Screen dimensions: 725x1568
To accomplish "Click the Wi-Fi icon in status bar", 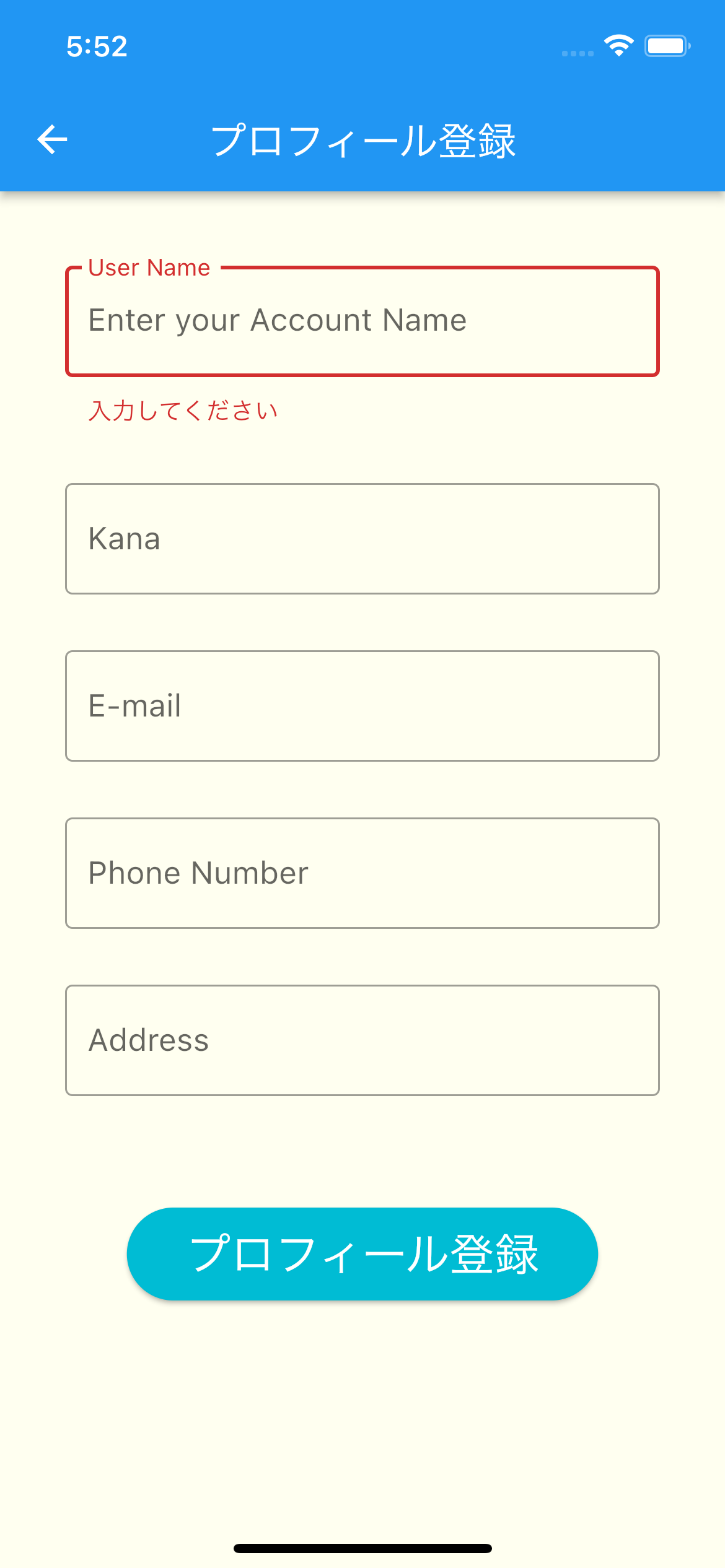I will point(620,45).
